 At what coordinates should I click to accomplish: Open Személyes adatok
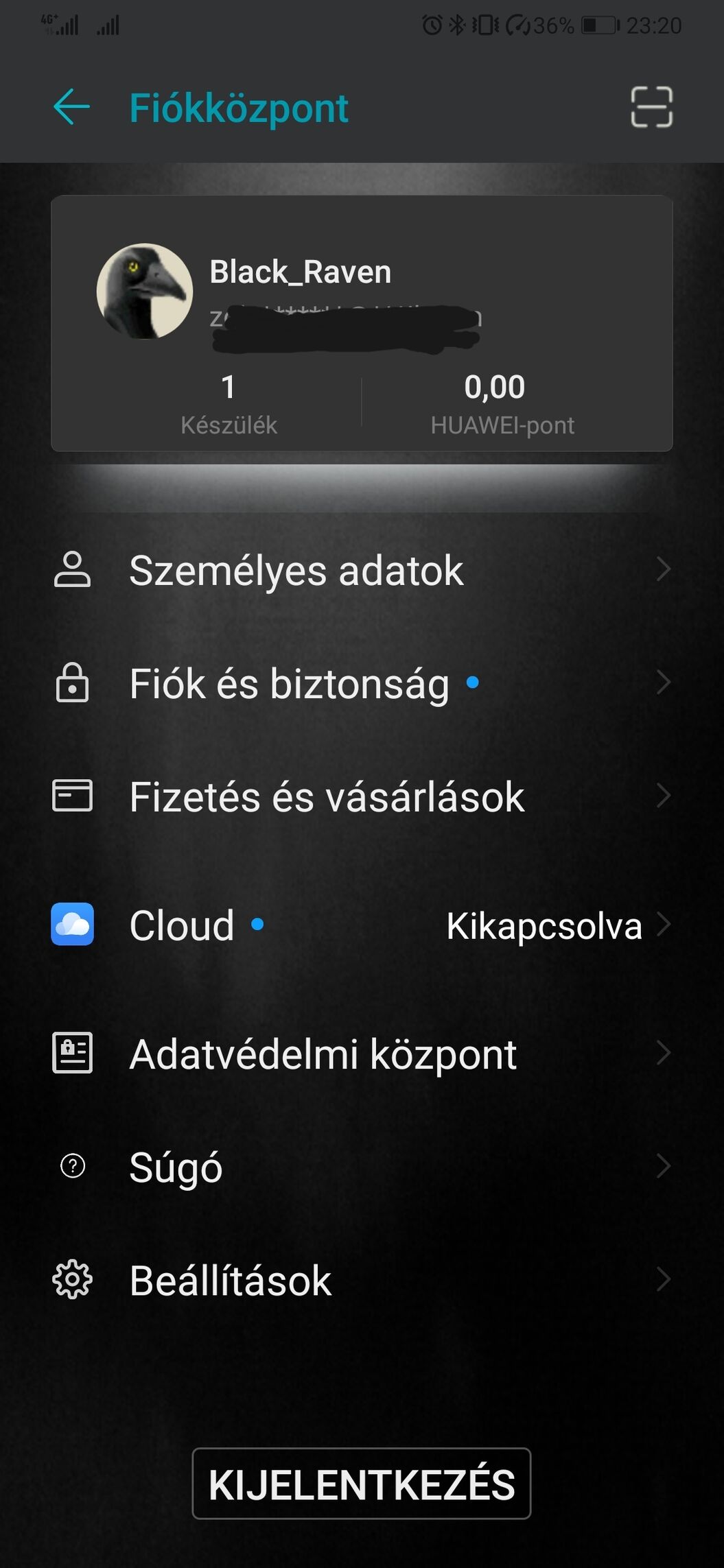(362, 570)
